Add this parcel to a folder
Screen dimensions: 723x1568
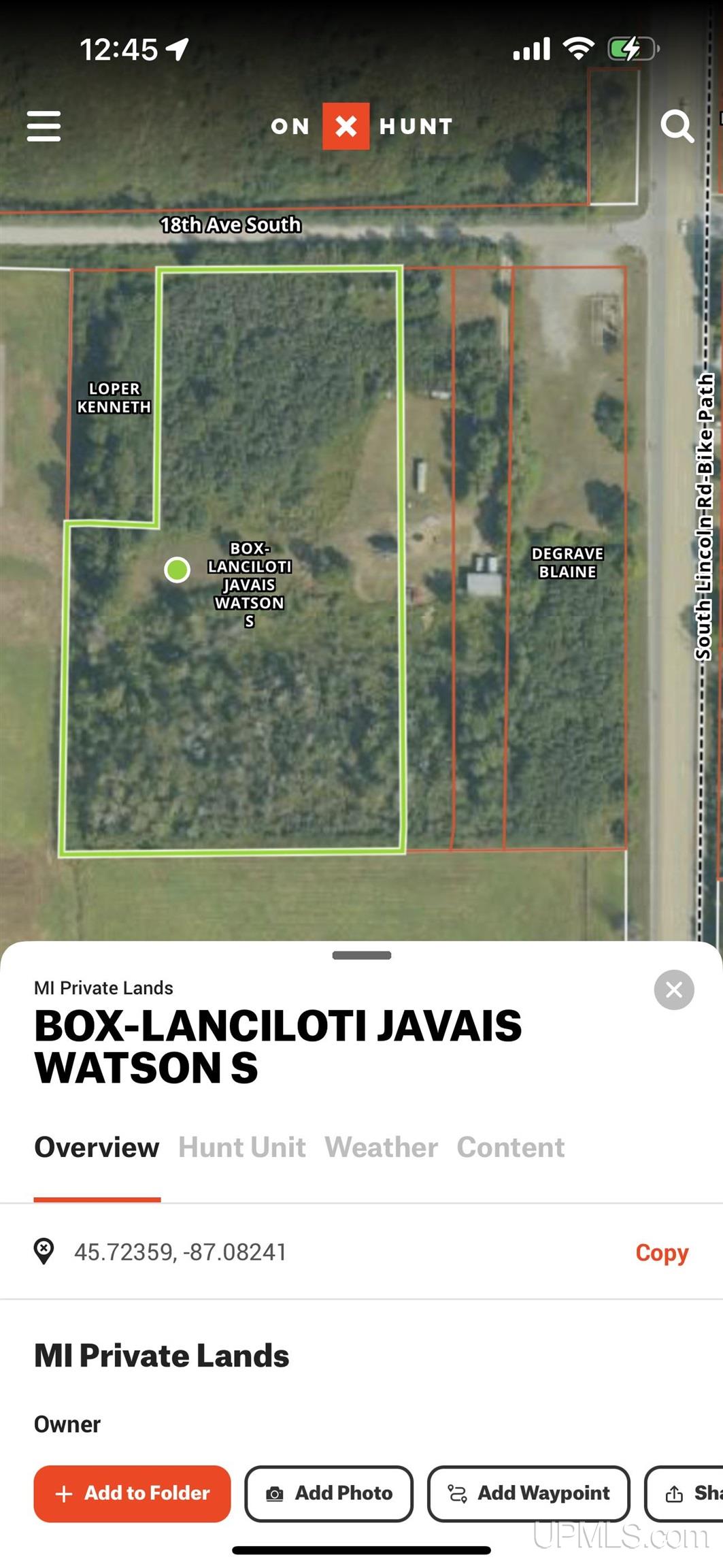tap(132, 1493)
